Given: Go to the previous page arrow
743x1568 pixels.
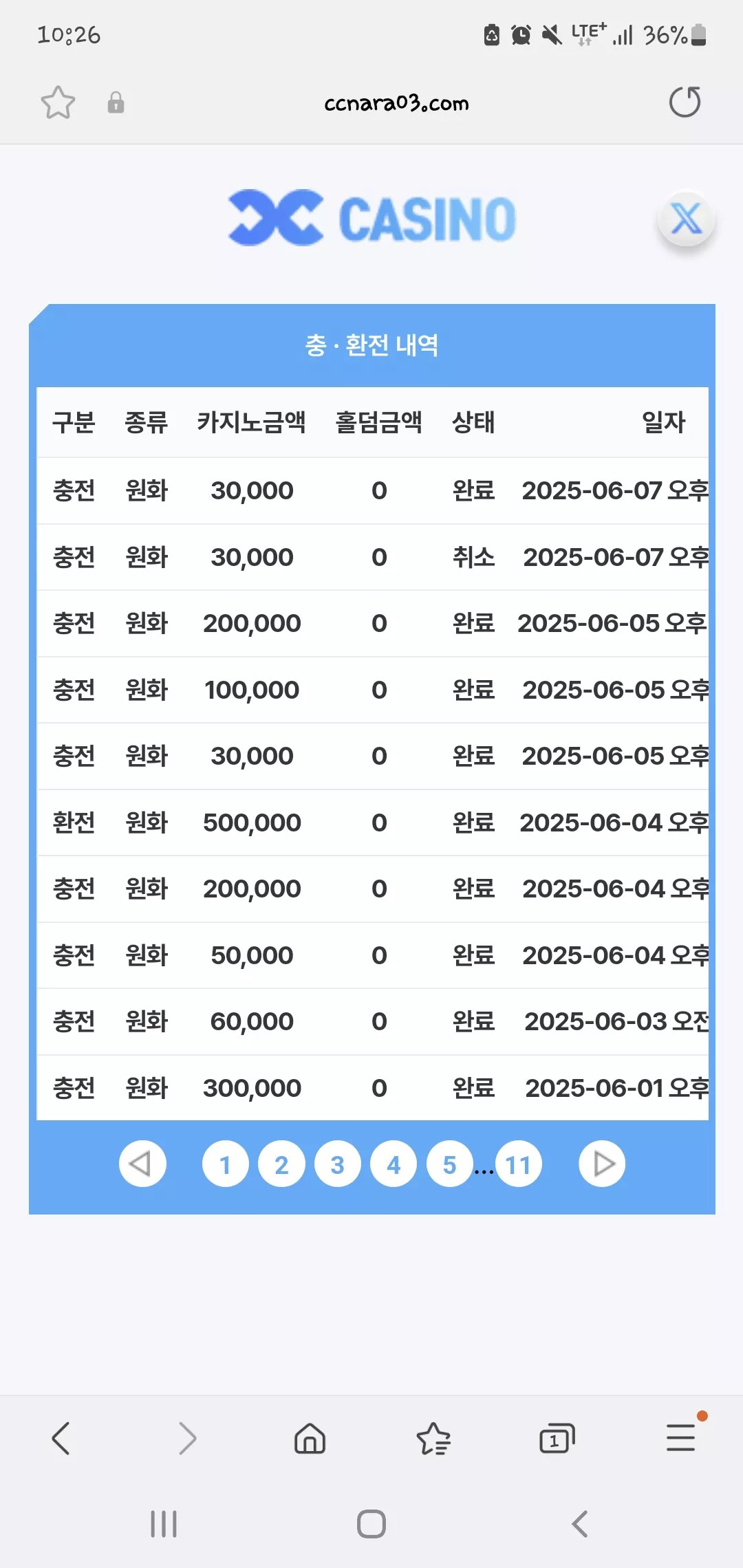Looking at the screenshot, I should tap(142, 1164).
